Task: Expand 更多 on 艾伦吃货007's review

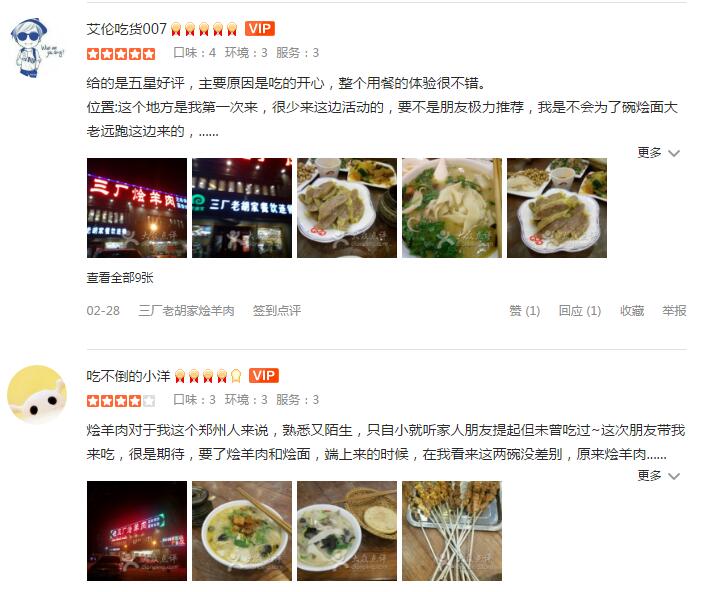Action: pyautogui.click(x=658, y=153)
